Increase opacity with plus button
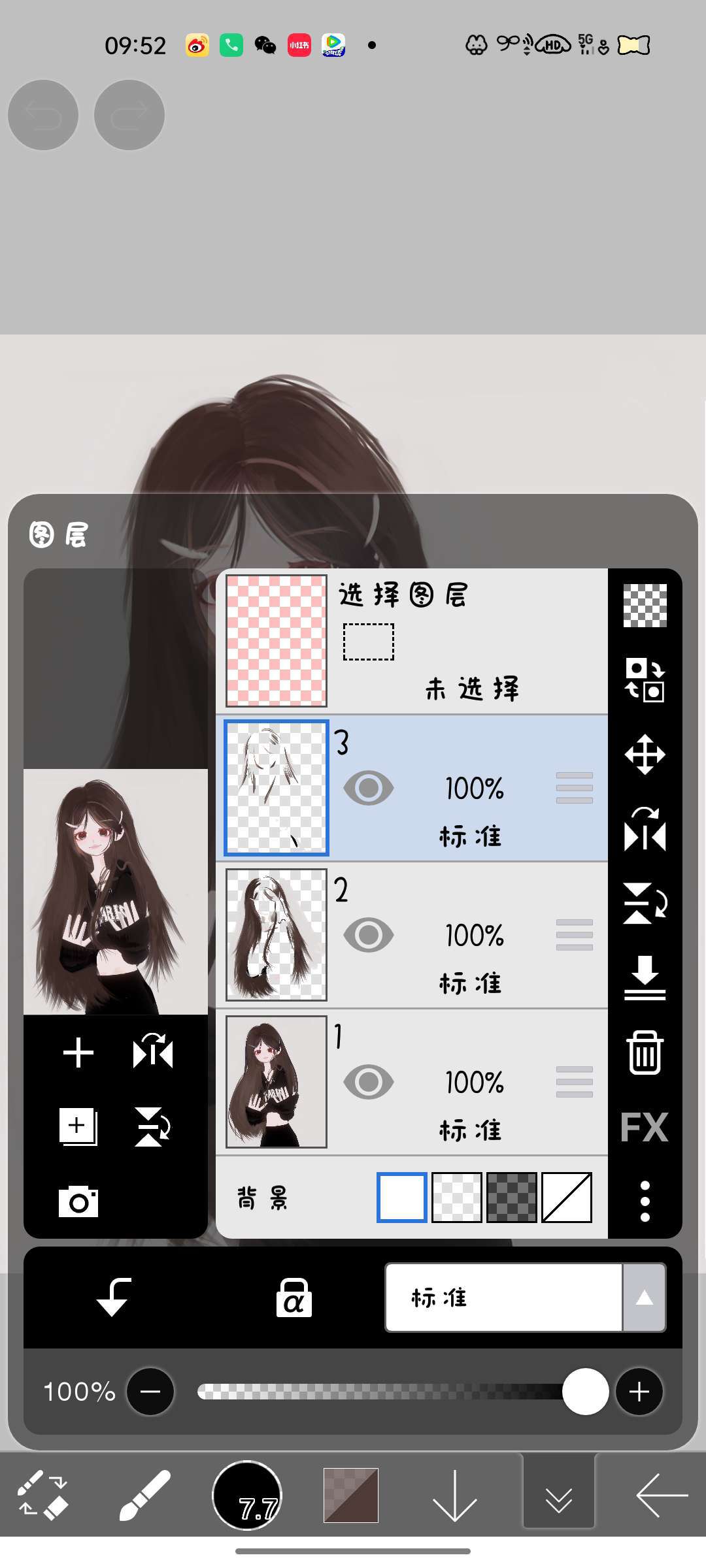 pyautogui.click(x=639, y=1392)
